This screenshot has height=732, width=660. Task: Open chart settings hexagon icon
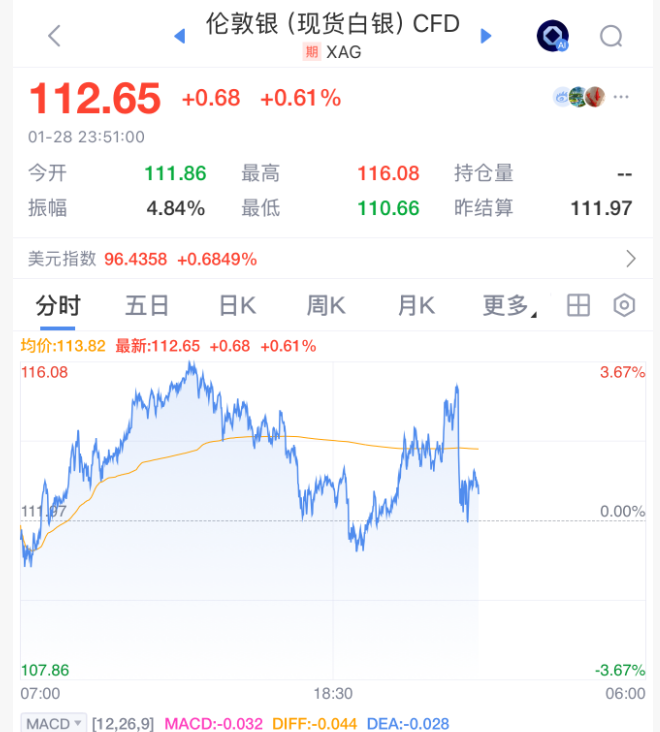(x=624, y=306)
